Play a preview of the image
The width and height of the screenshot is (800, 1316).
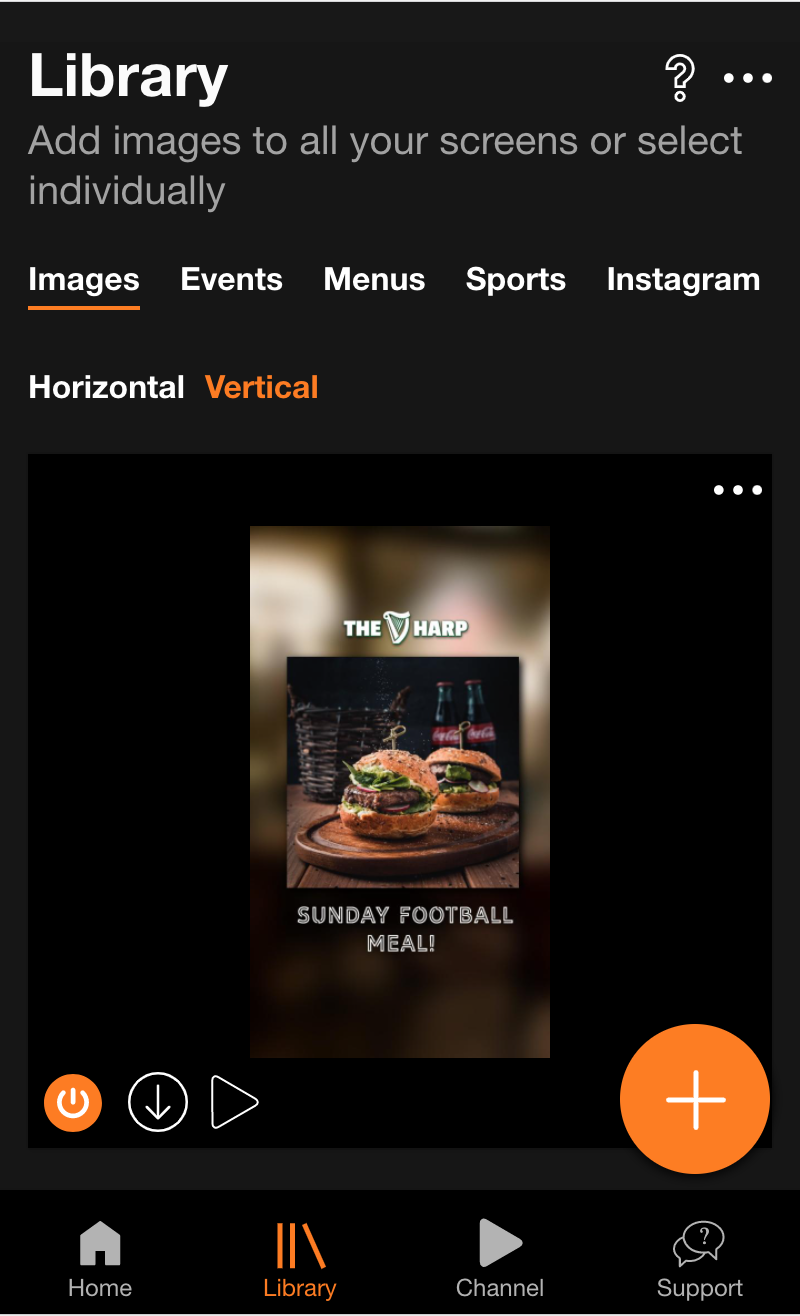click(234, 1102)
